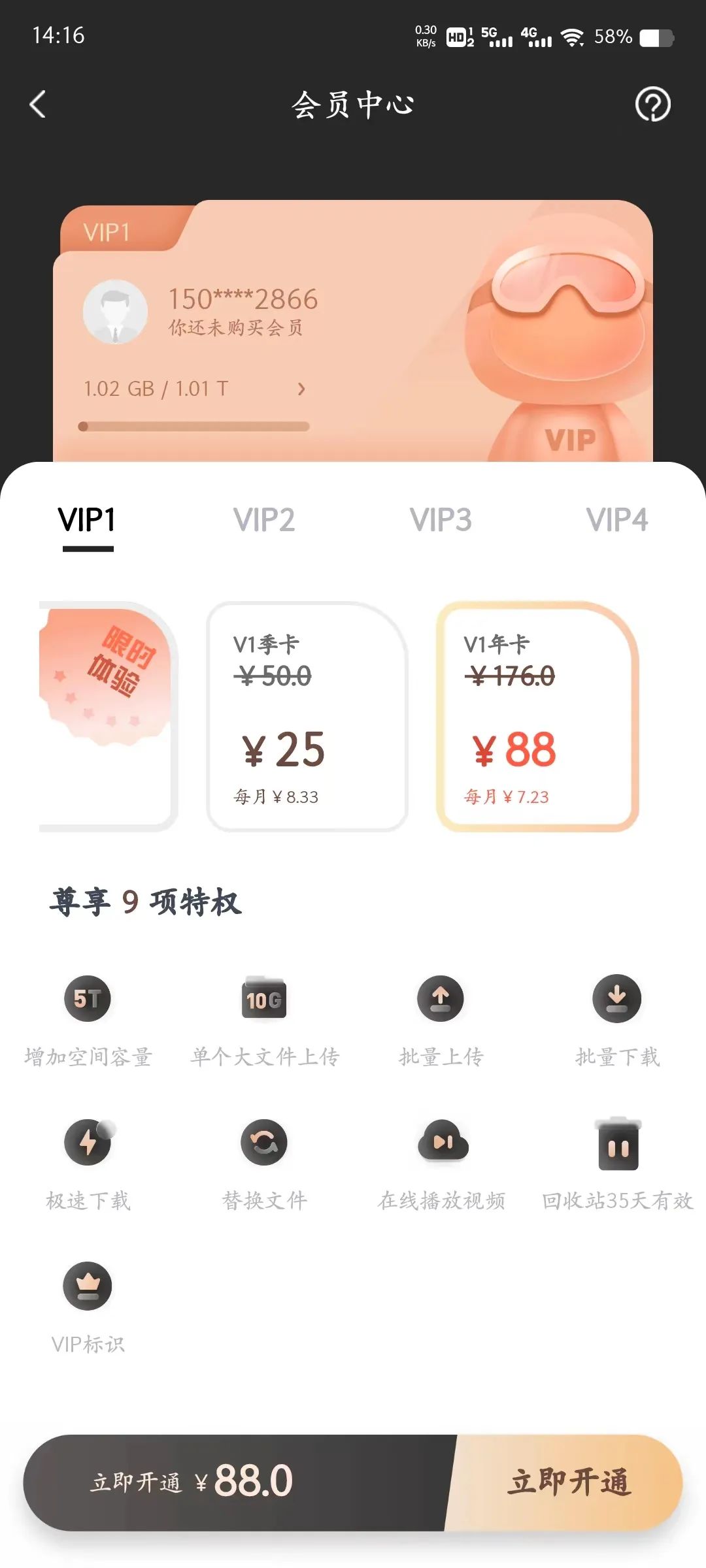Switch to the VIP4 tab
This screenshot has width=706, height=1568.
point(617,520)
